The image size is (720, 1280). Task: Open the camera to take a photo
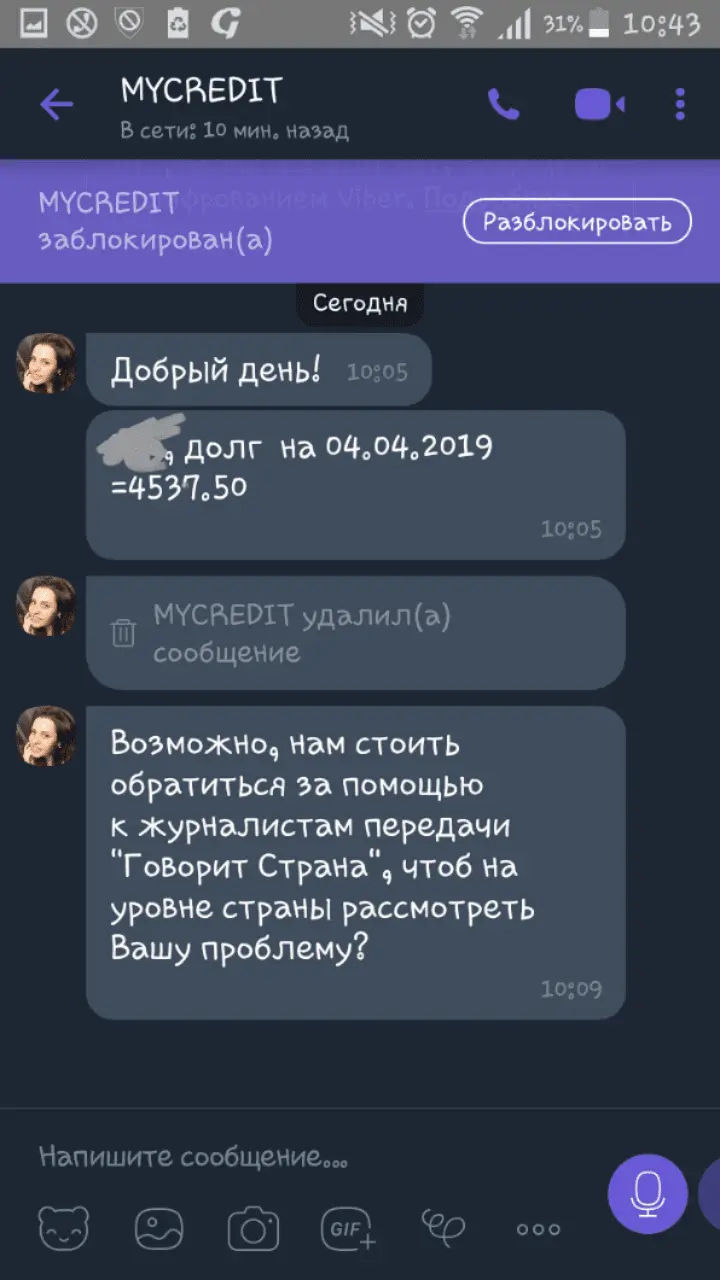point(253,1228)
